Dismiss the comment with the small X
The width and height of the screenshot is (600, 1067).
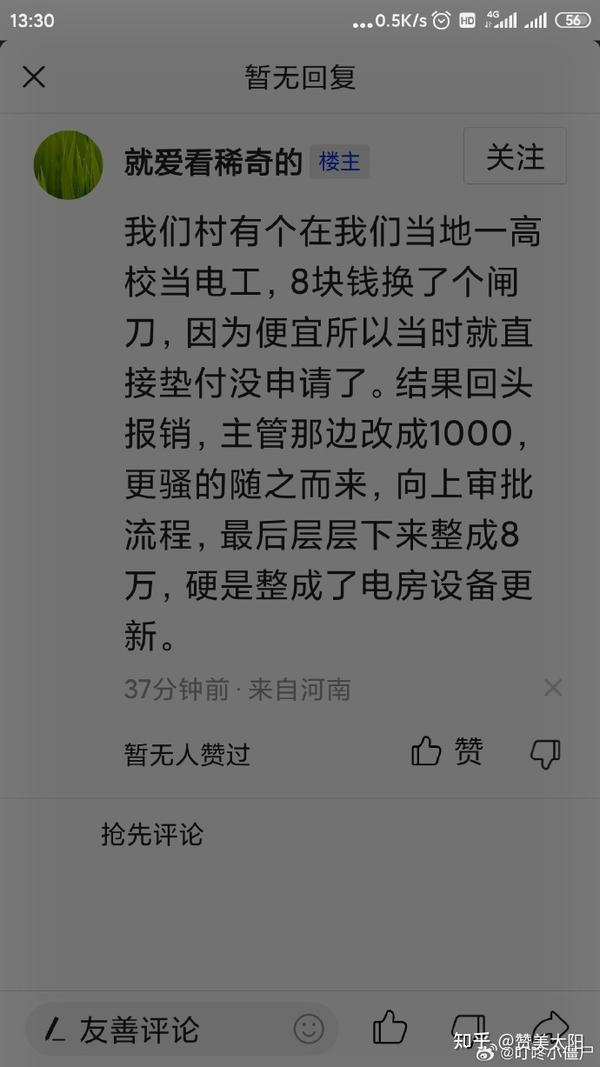553,688
